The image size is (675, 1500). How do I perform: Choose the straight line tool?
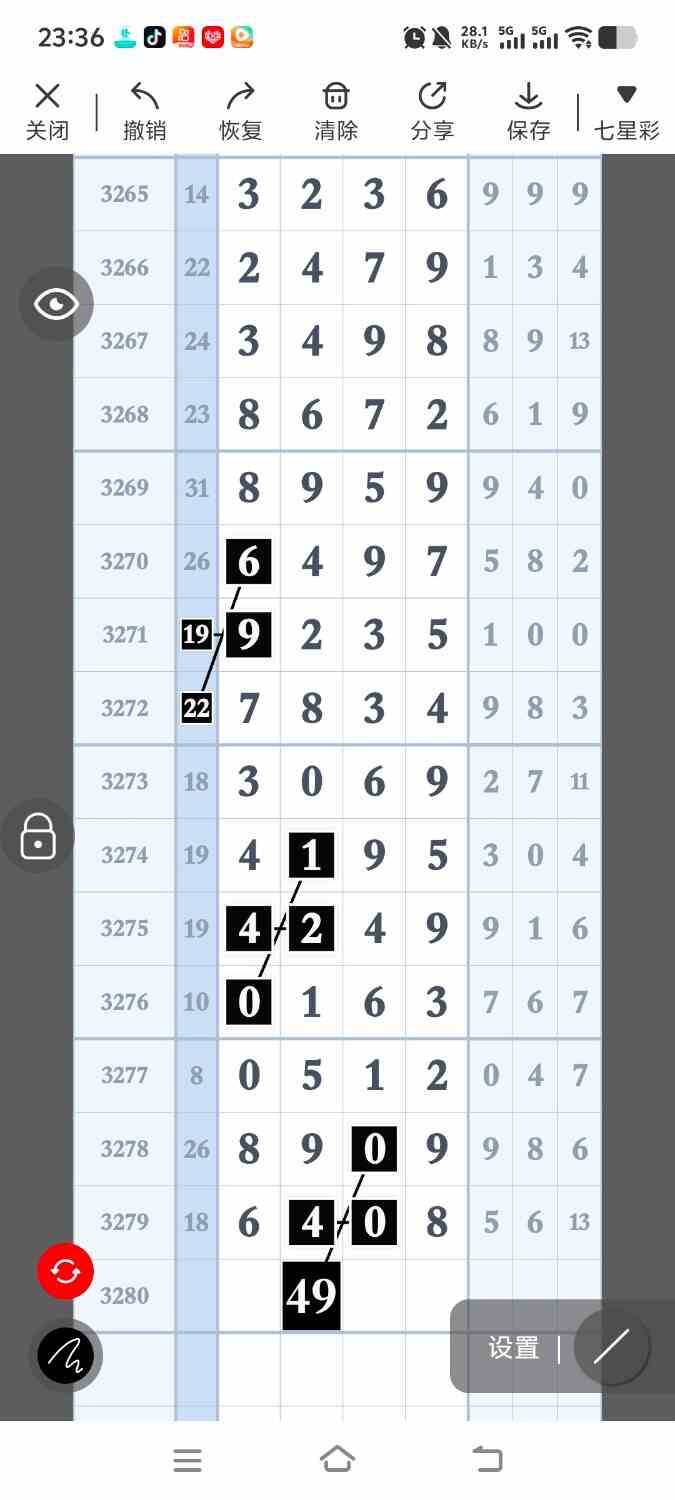click(610, 1347)
